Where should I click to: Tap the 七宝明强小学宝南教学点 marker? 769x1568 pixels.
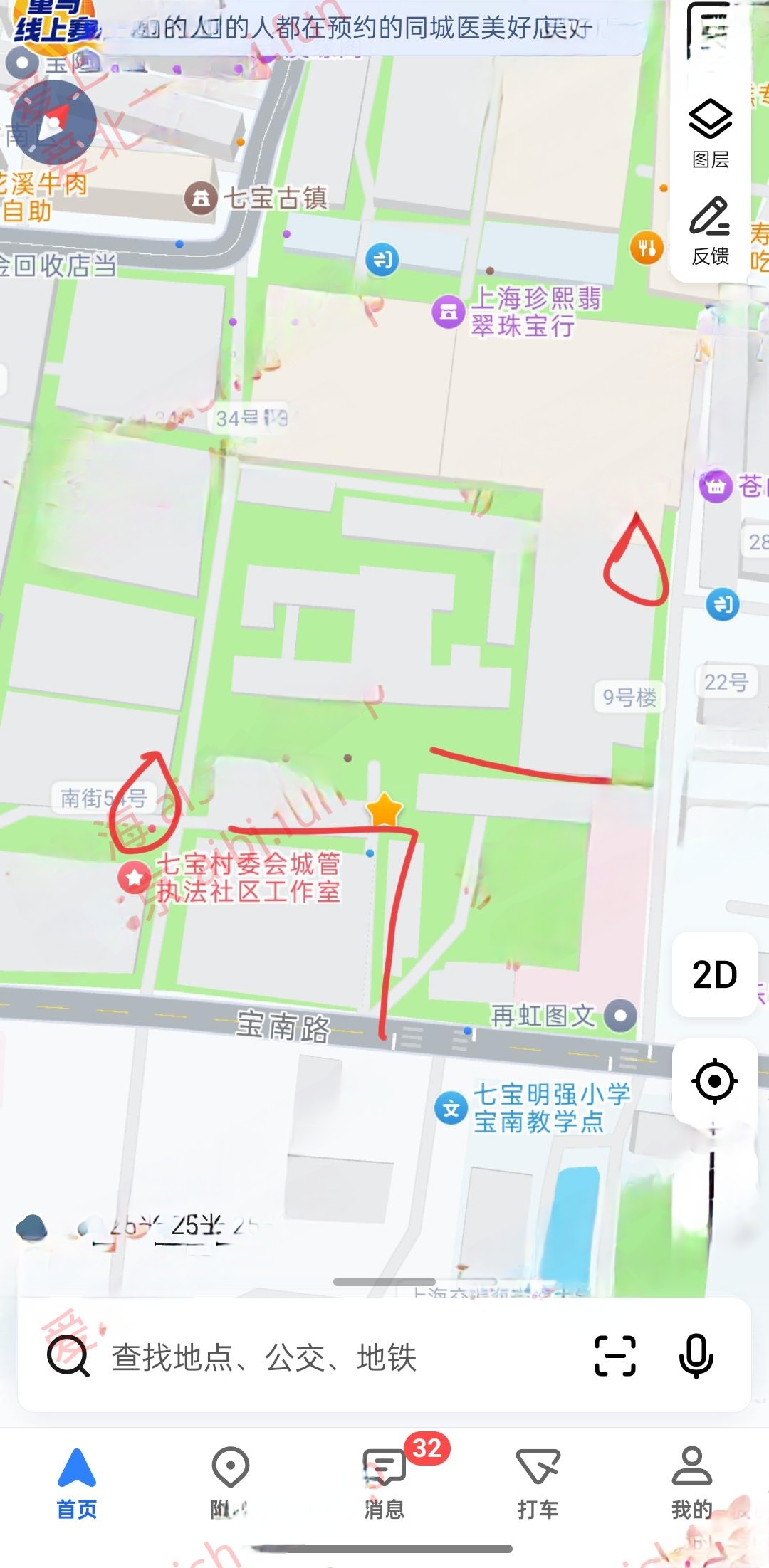[x=451, y=1108]
